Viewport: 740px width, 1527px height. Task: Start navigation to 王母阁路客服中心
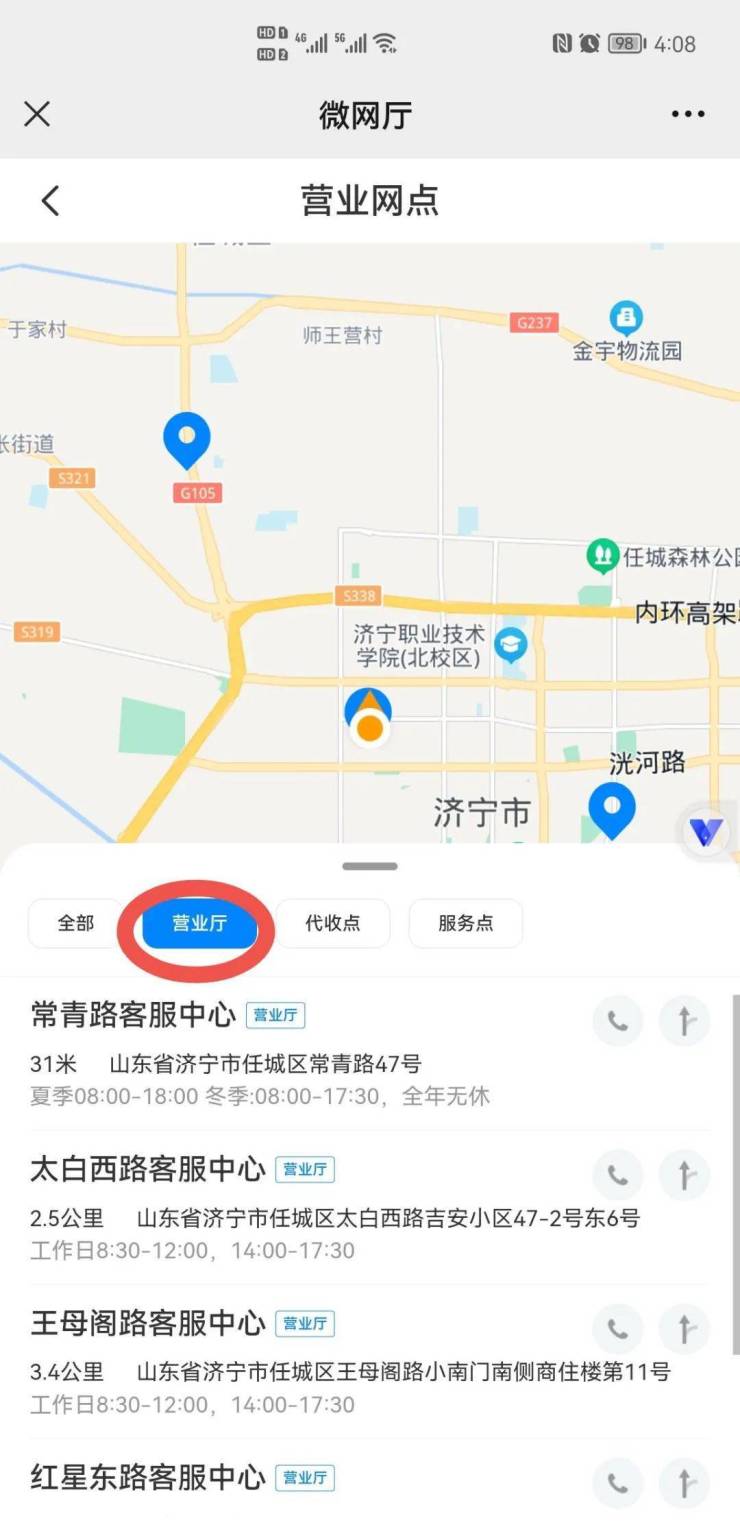point(685,1329)
